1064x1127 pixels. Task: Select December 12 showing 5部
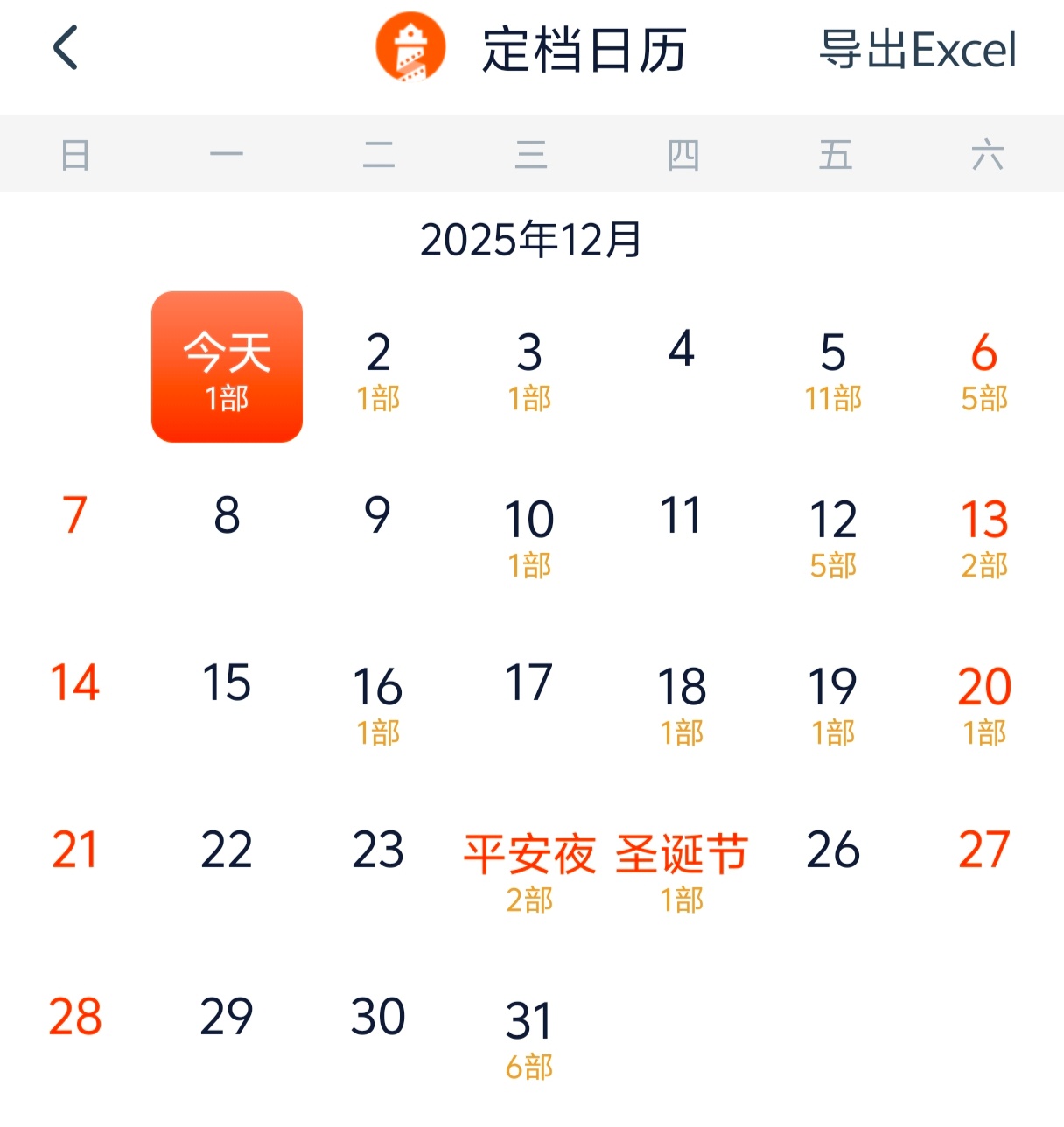click(834, 534)
